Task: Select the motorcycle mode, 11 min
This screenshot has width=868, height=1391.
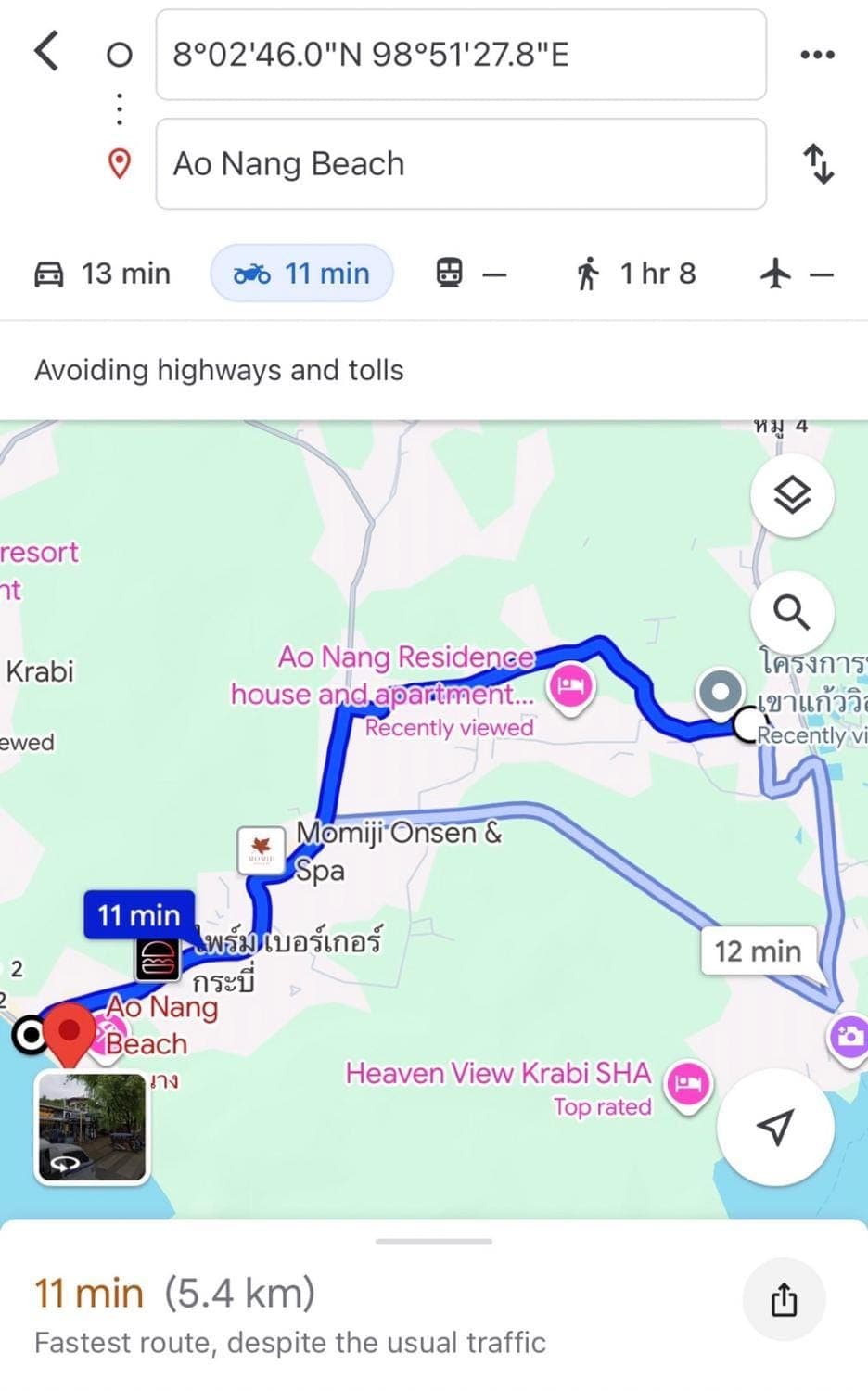Action: (301, 274)
